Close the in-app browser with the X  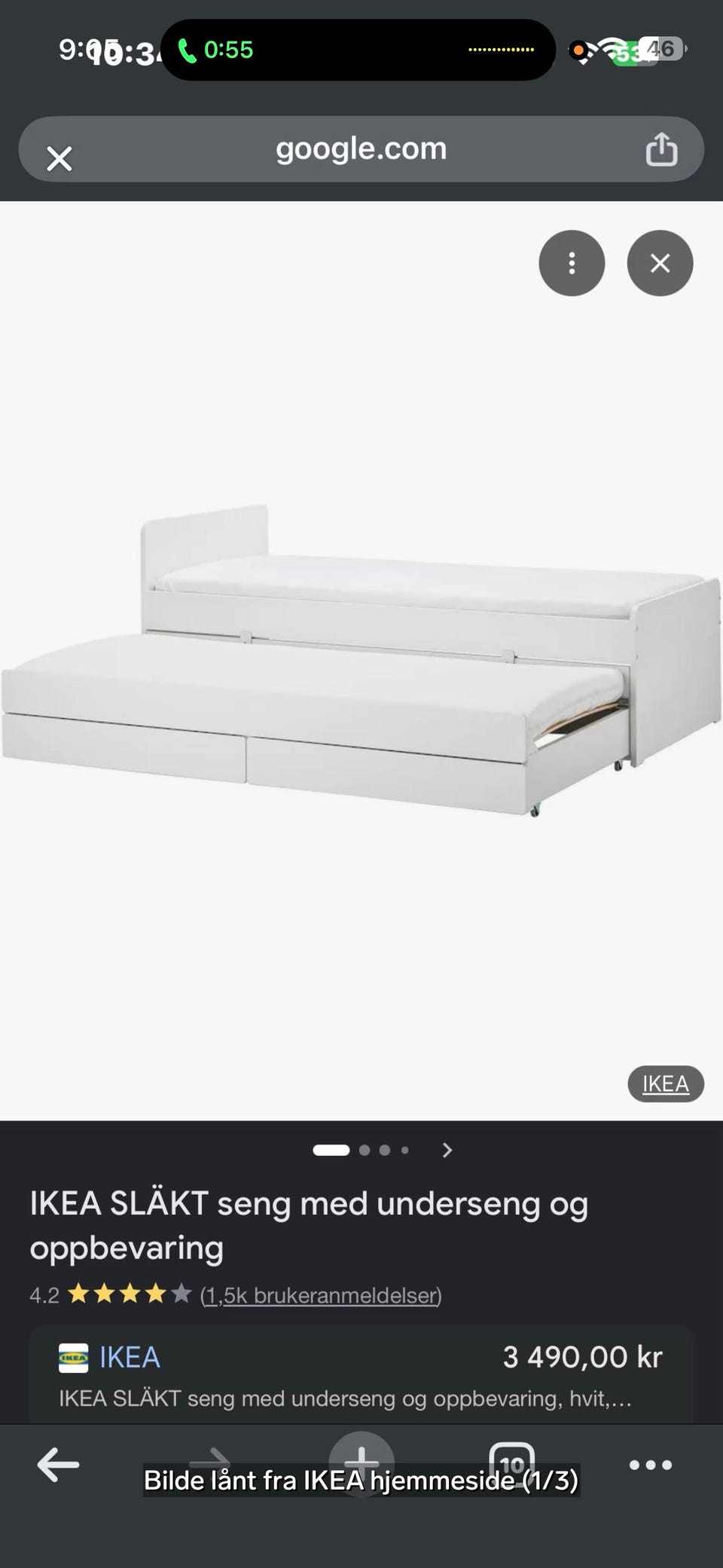(x=59, y=159)
